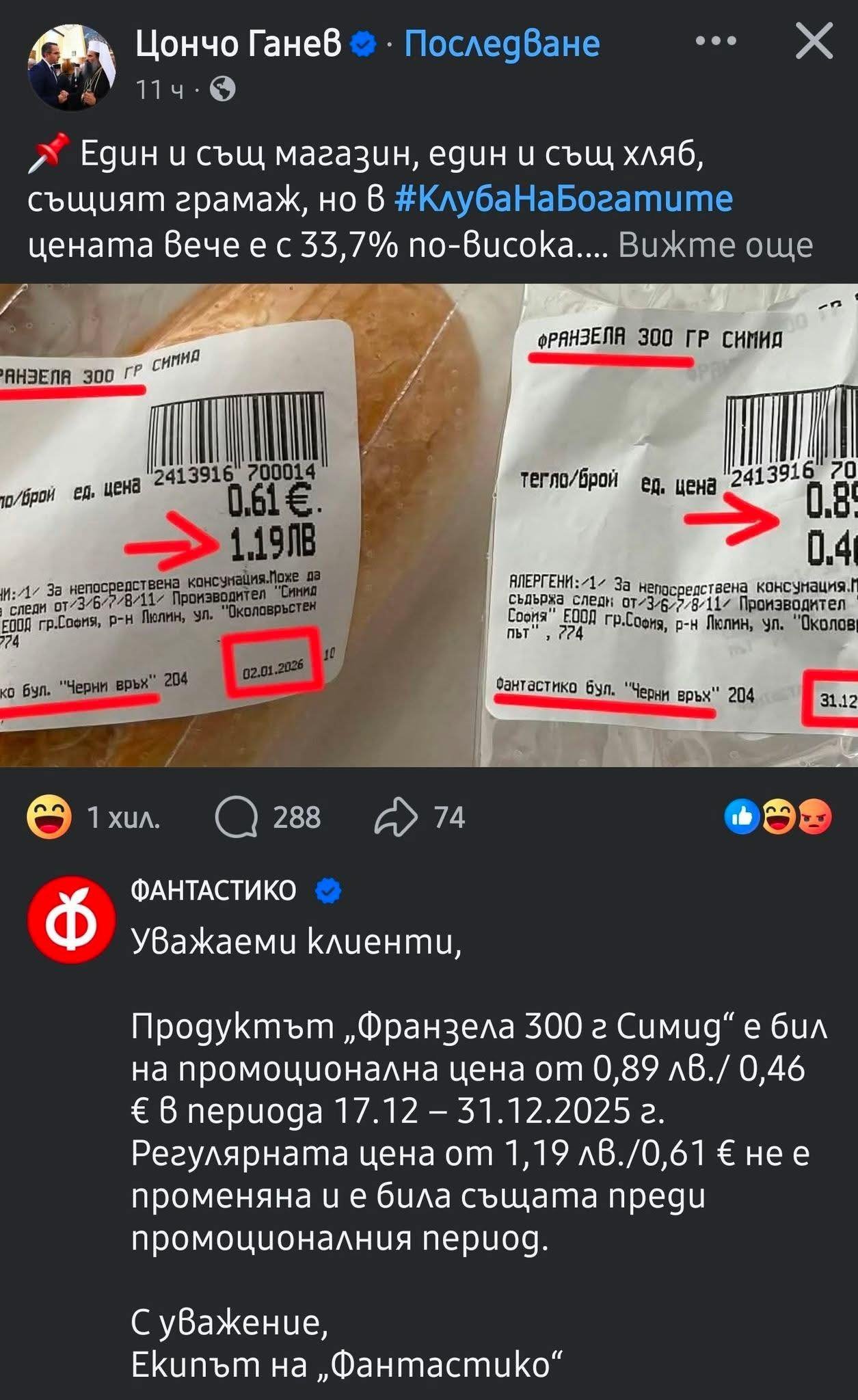Open the bread price label photo
Viewport: 858px width, 1400px height.
429,525
